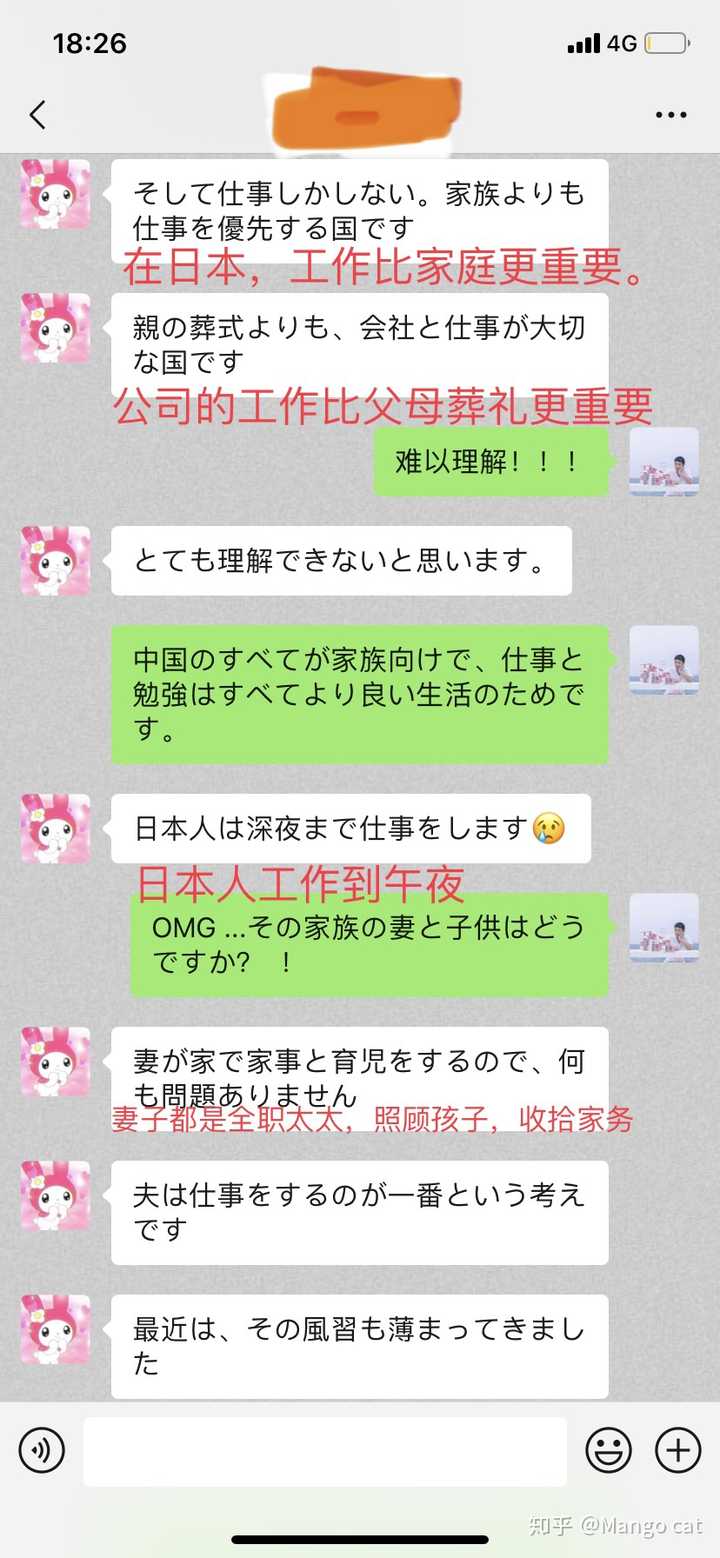Screen dimensions: 720x1558
Task: Open My Melody avatar beside とても理解できない message
Action: 55,561
